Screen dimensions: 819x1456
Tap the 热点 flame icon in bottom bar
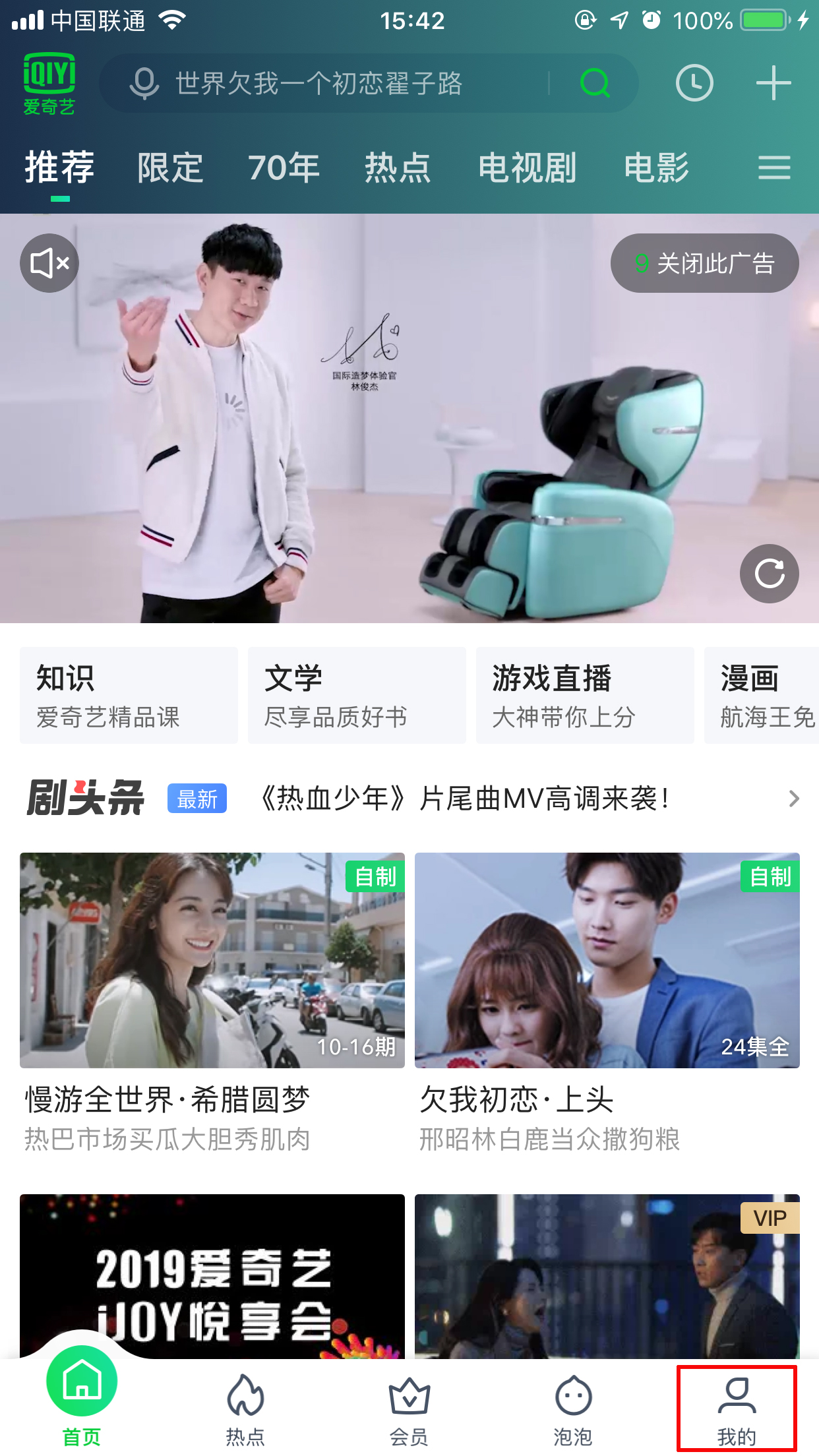(x=245, y=1399)
